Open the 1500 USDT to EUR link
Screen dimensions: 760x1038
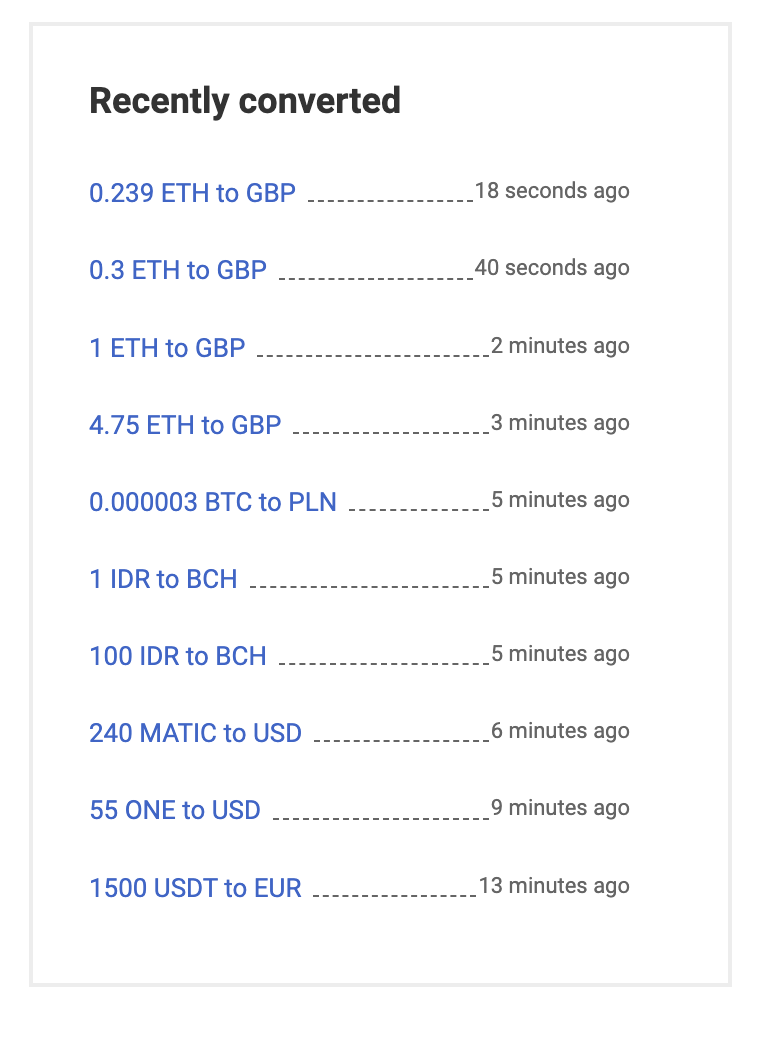point(195,888)
